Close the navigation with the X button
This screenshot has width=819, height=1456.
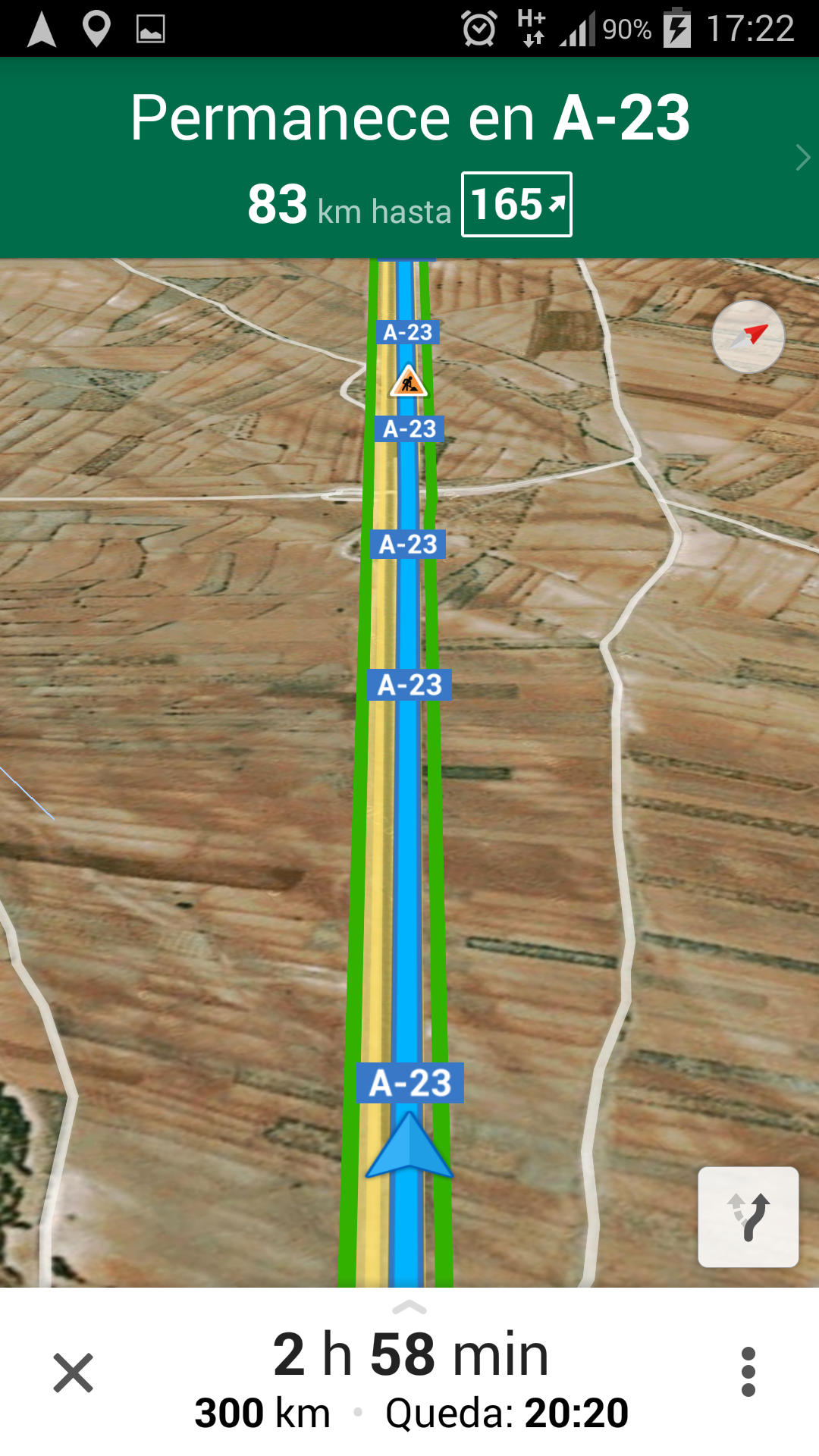pos(74,1373)
